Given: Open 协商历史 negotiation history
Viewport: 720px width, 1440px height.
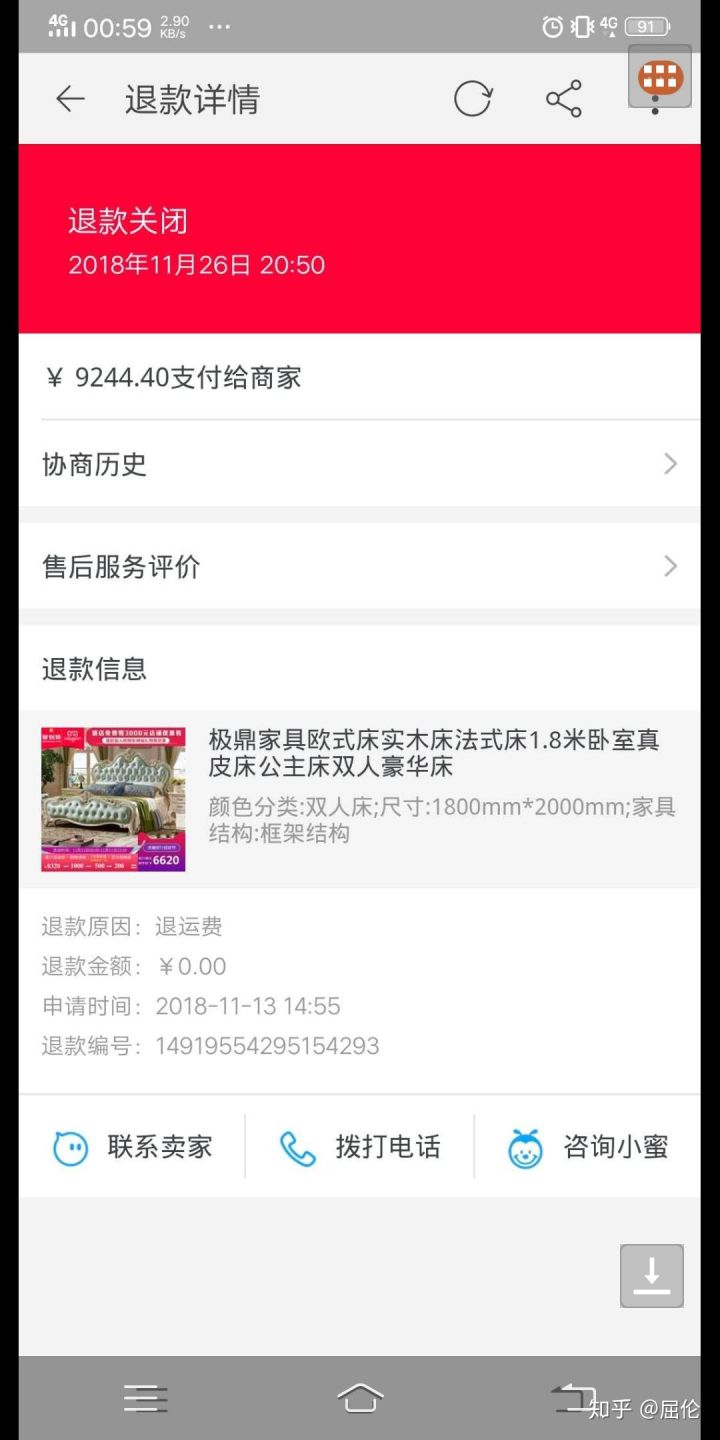Looking at the screenshot, I should (x=360, y=464).
